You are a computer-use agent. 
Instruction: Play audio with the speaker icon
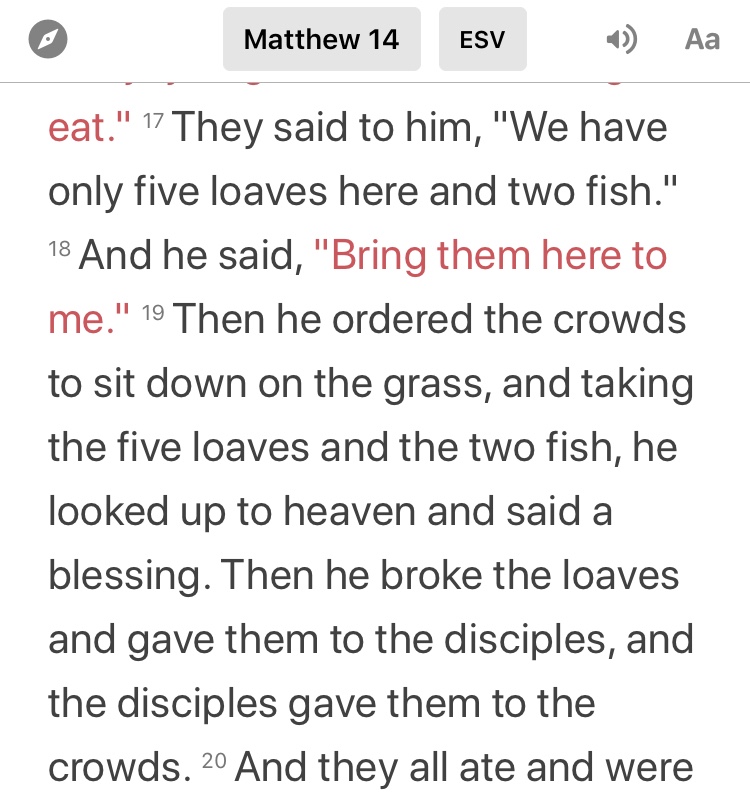[x=621, y=40]
